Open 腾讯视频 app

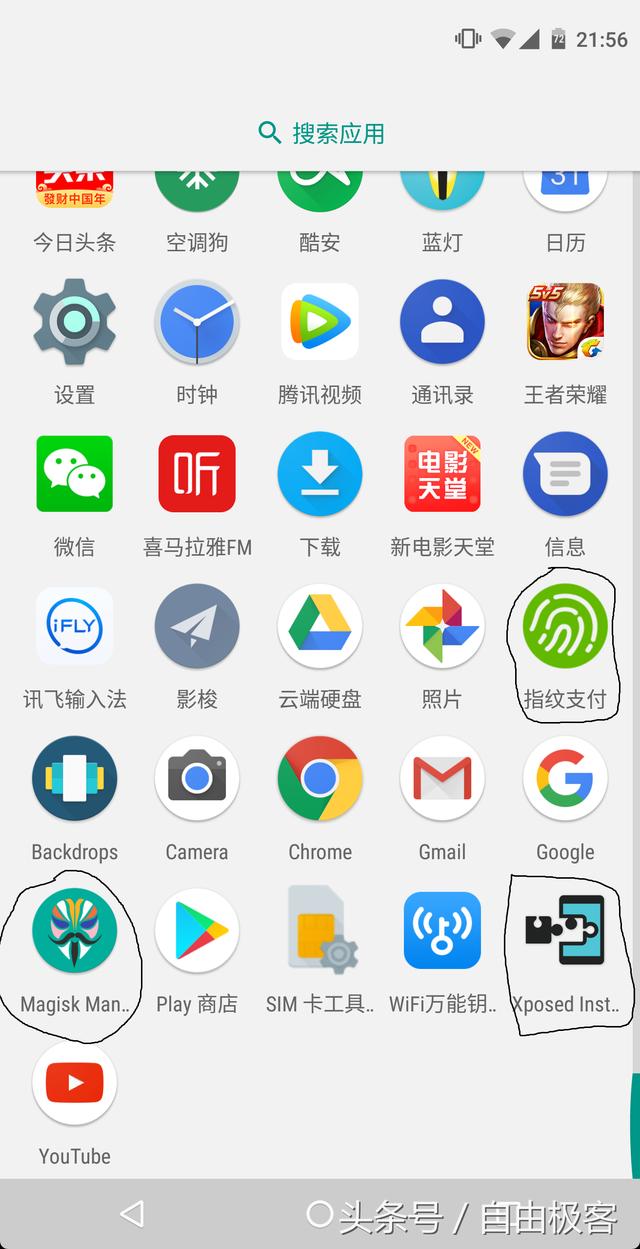pos(320,323)
